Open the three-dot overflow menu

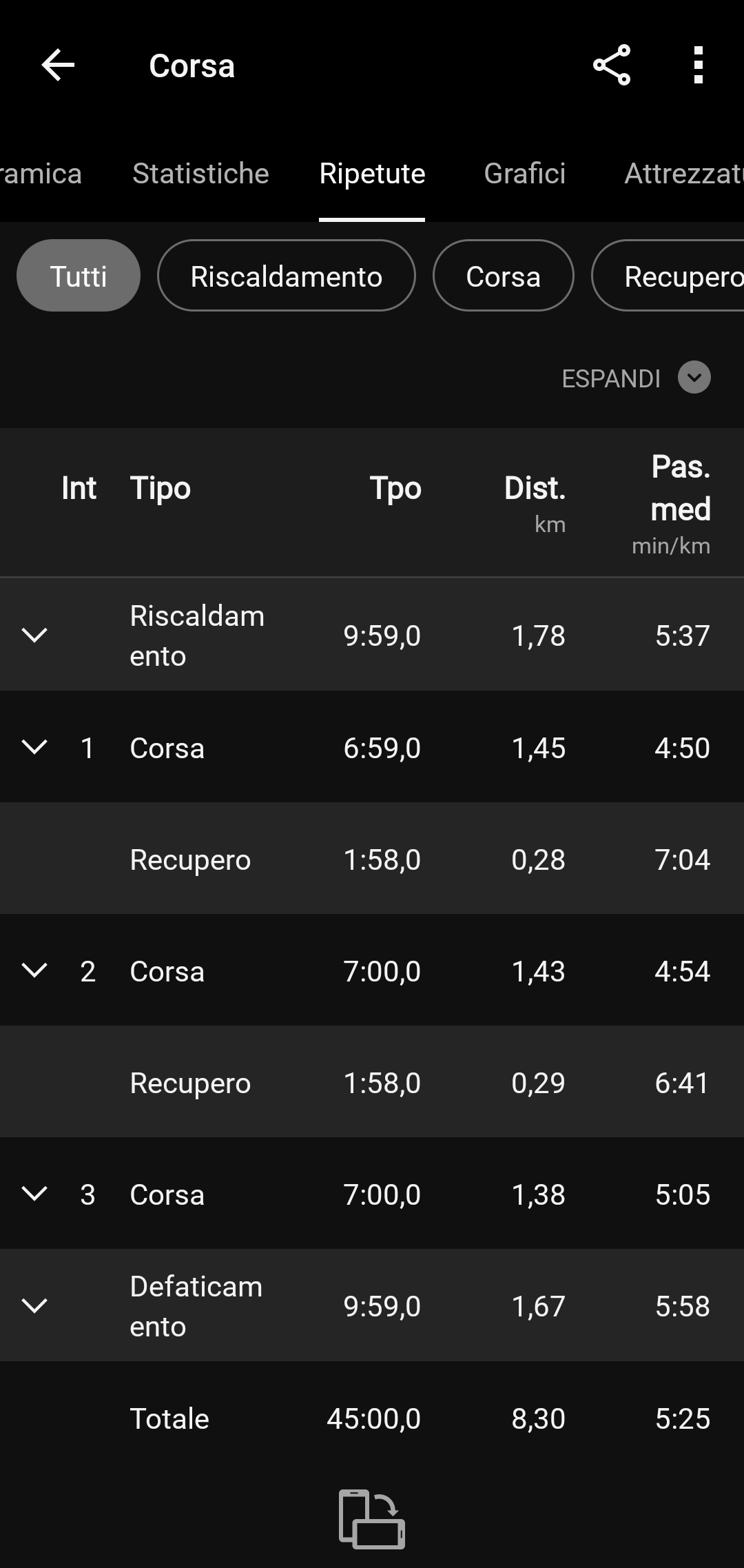click(699, 65)
